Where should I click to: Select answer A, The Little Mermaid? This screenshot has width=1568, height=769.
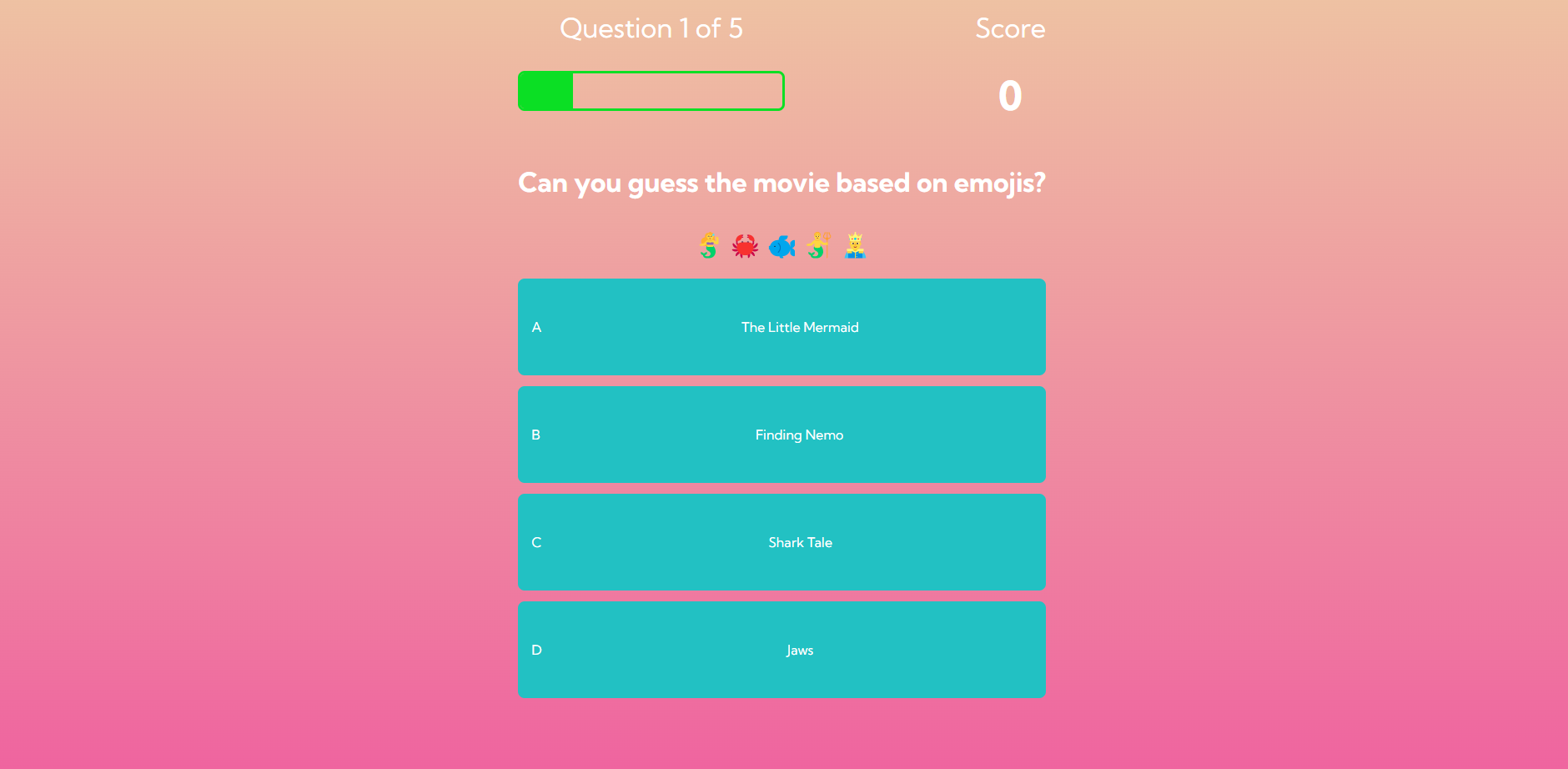click(781, 327)
